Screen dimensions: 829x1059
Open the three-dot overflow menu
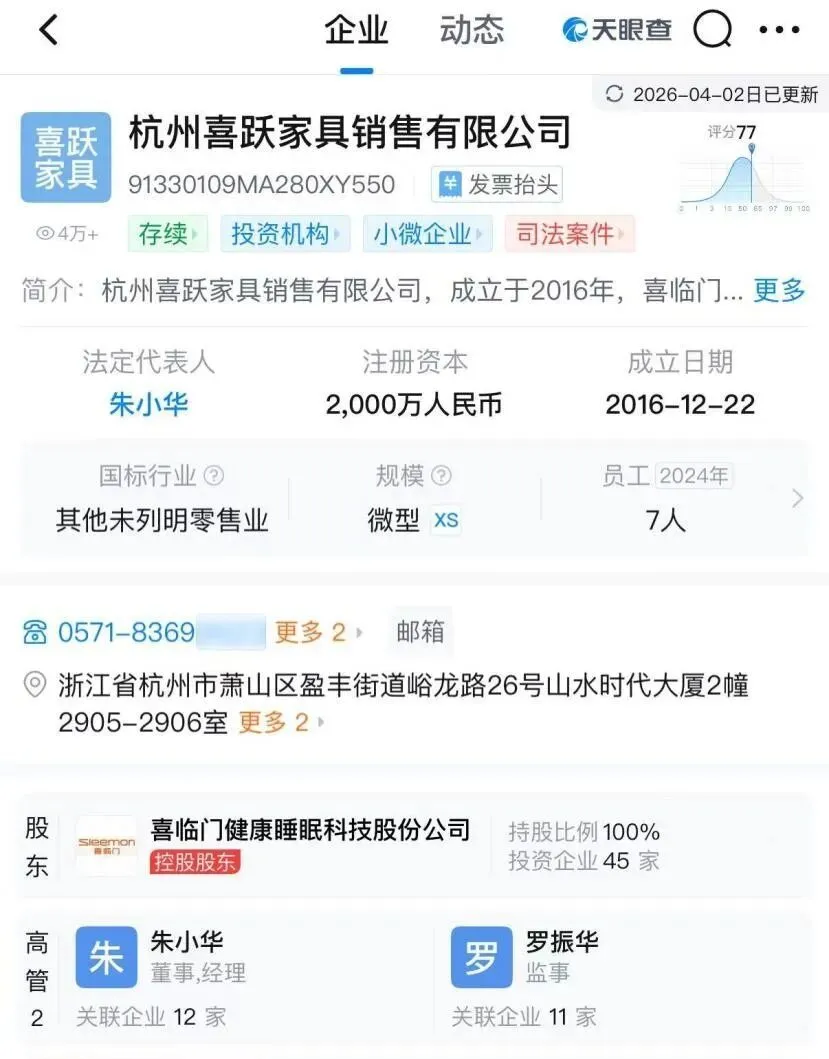pyautogui.click(x=779, y=31)
